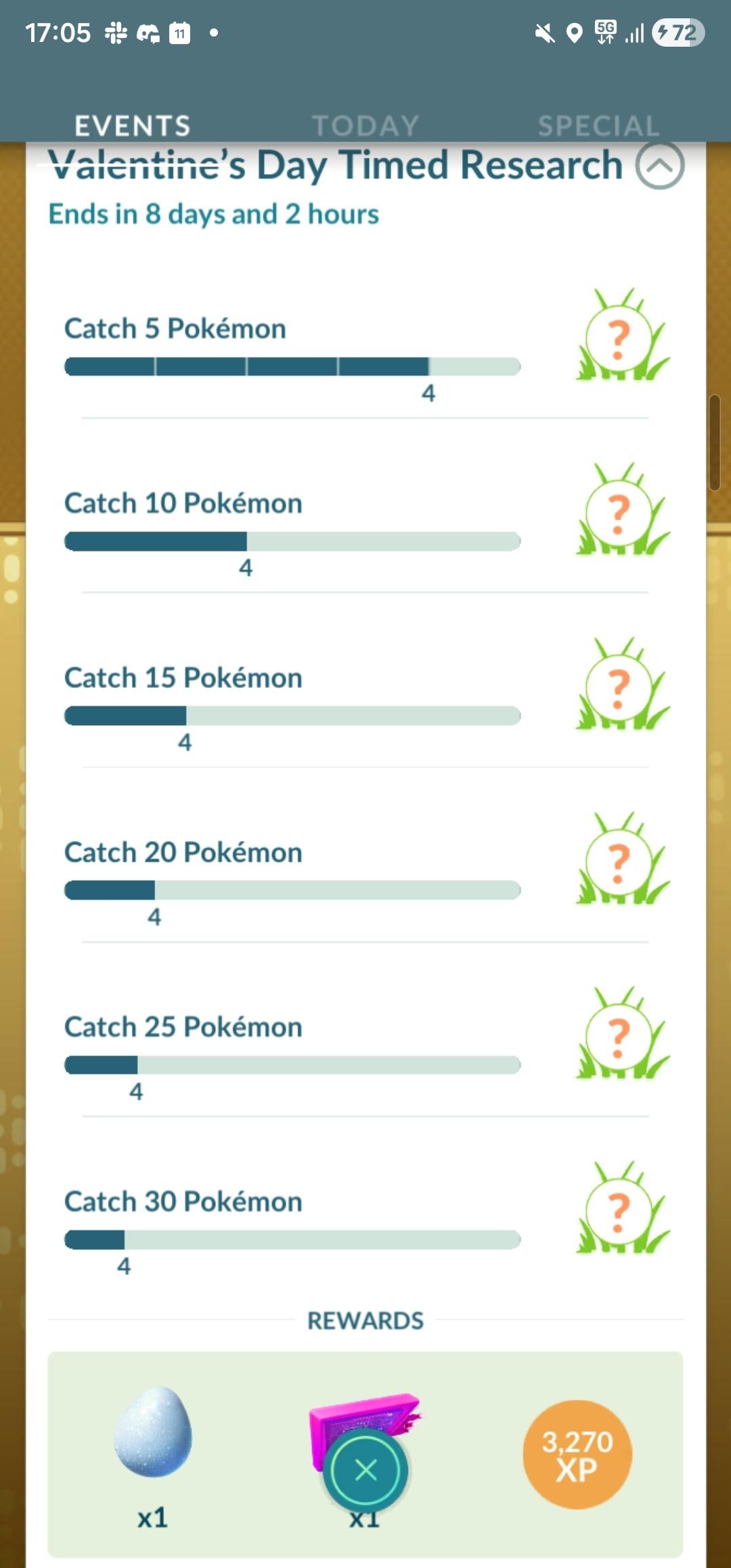View the Catch 20 Pokémon mystery reward
The image size is (731, 1568).
621,861
